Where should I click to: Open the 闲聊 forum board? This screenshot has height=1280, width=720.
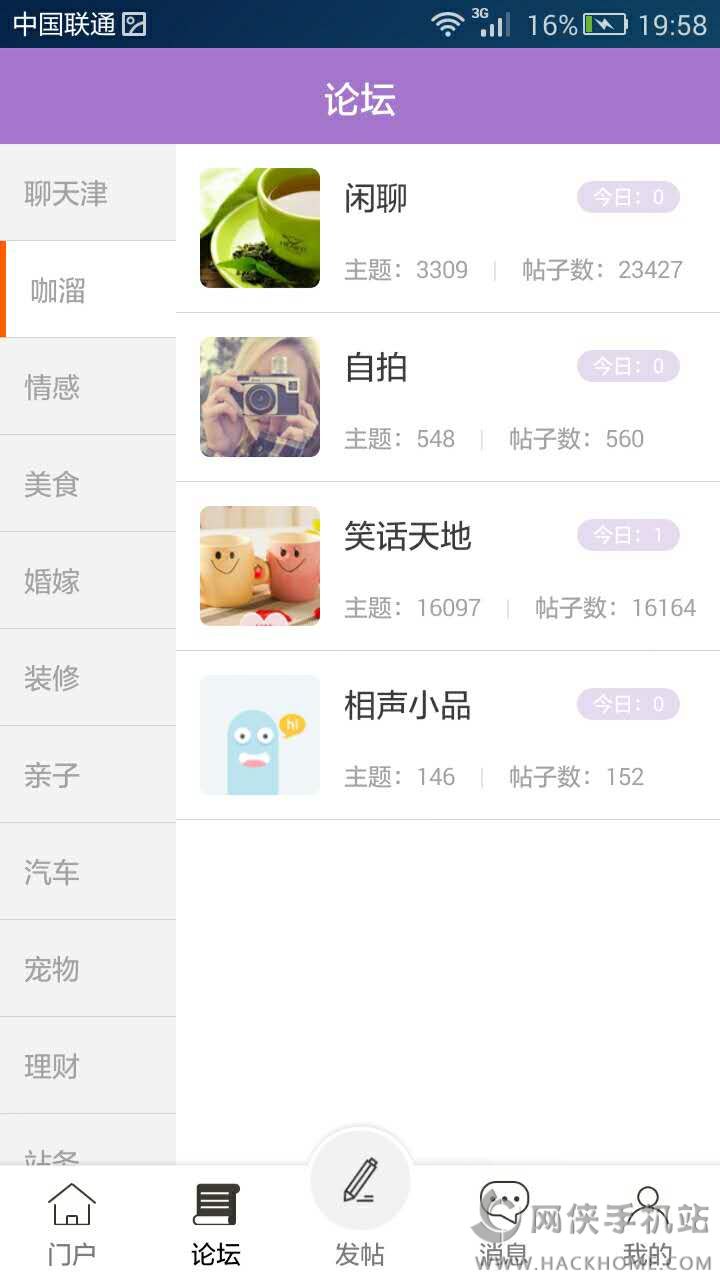448,229
